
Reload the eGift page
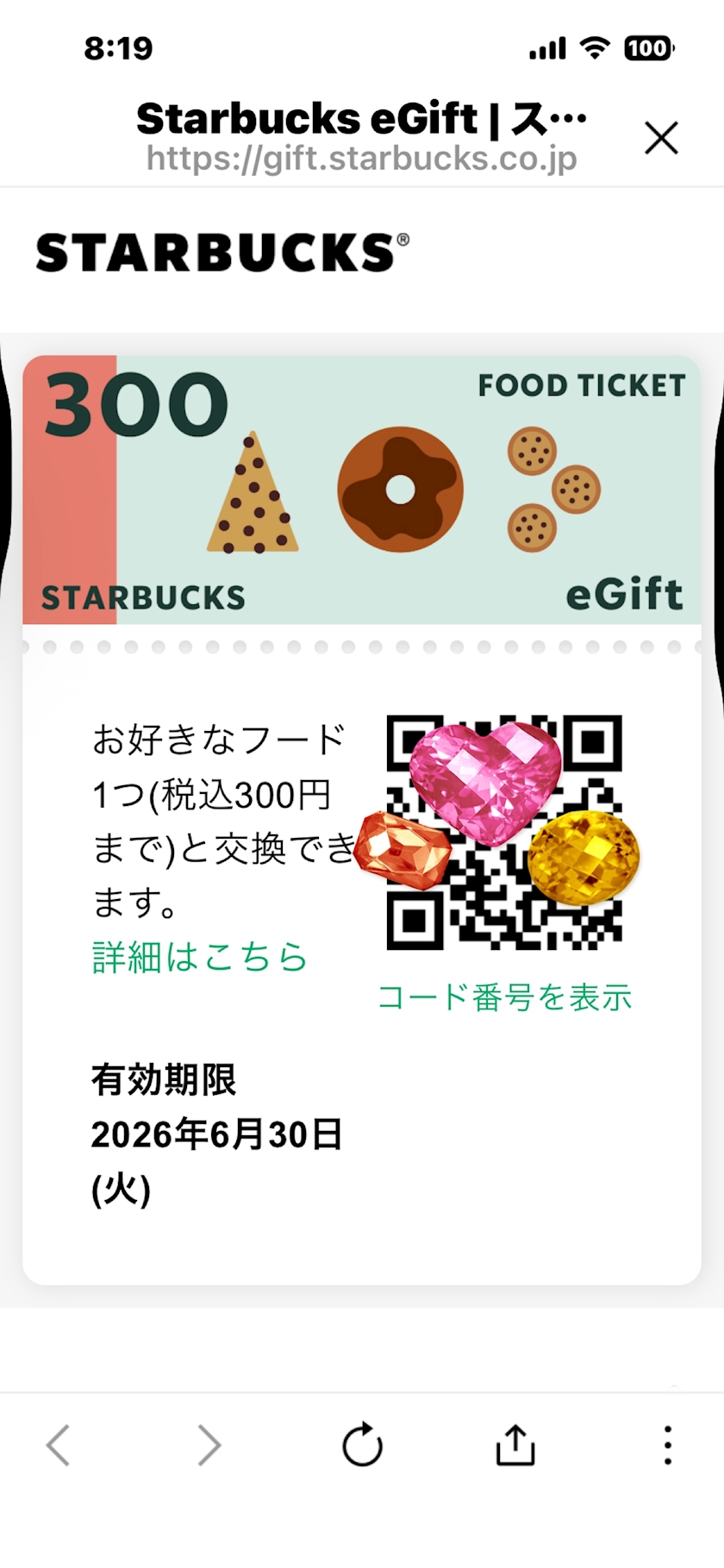(362, 1445)
